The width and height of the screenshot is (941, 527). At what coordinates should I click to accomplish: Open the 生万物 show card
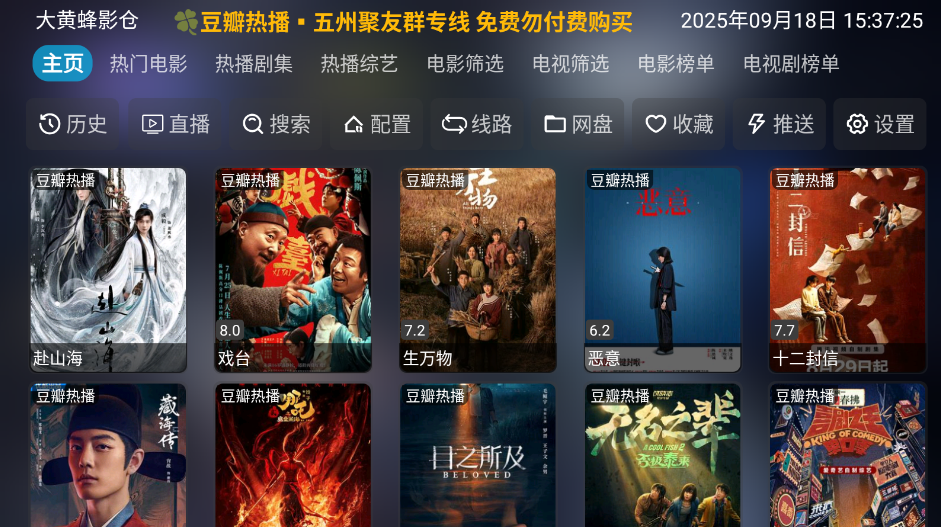[478, 270]
